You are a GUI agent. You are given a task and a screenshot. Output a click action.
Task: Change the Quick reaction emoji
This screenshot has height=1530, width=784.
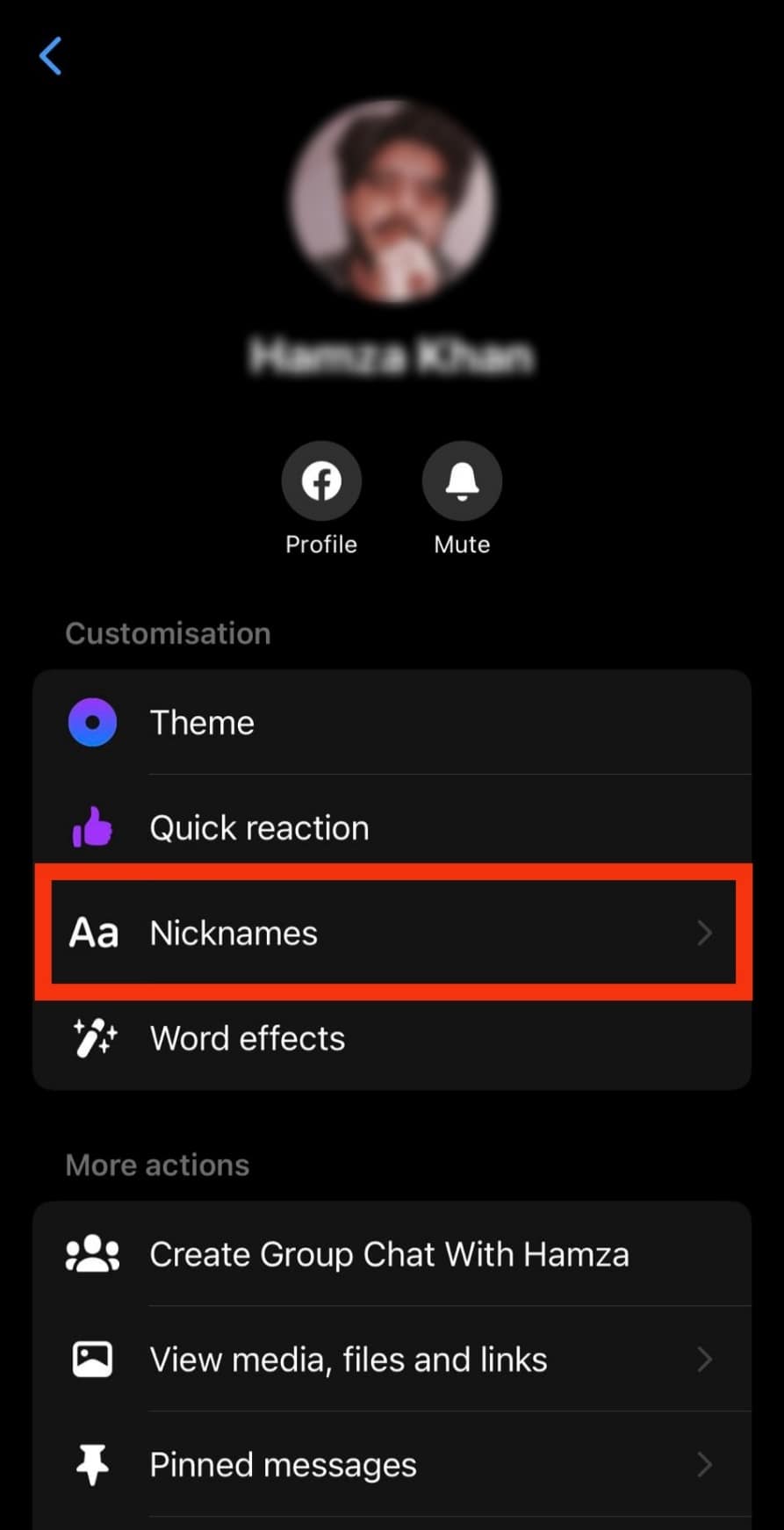[392, 828]
